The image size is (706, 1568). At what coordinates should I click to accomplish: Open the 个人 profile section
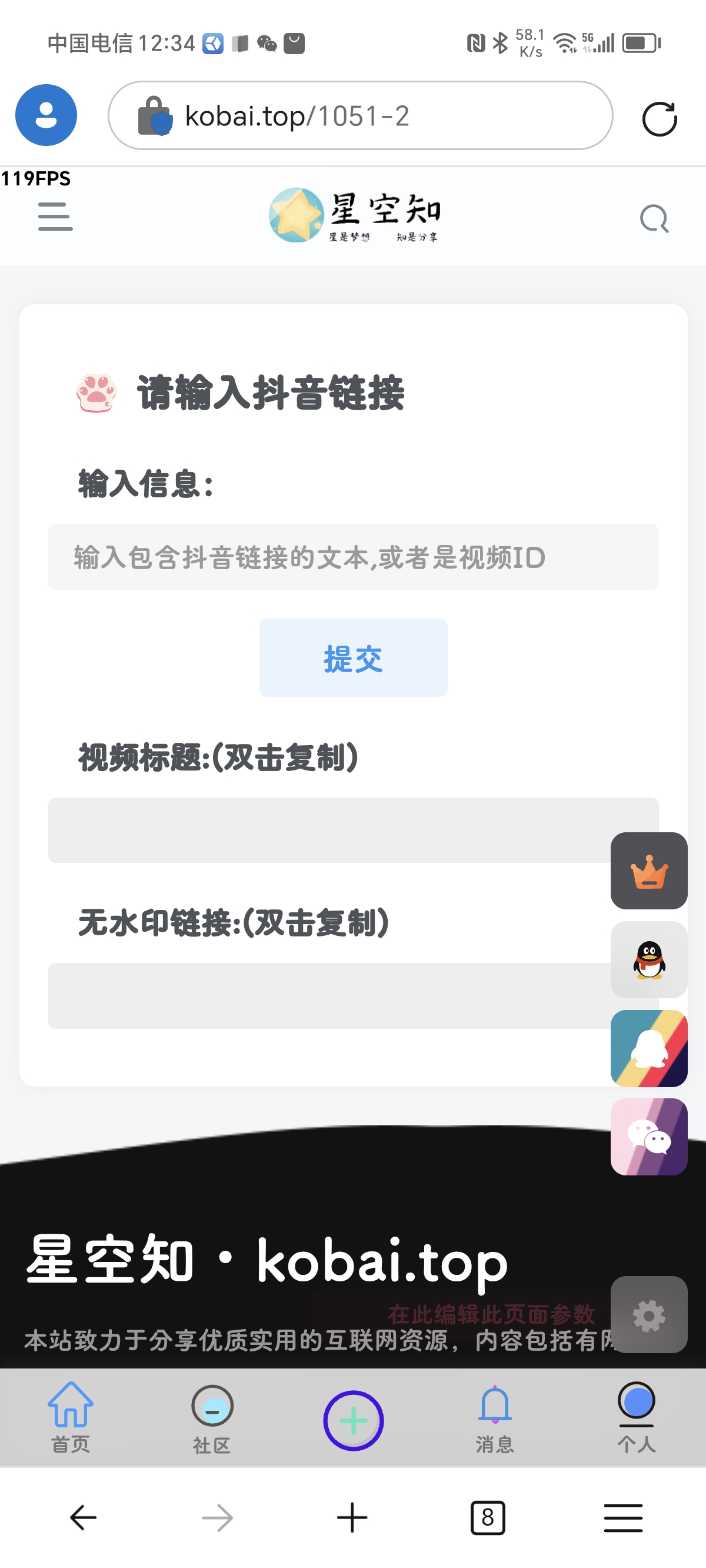635,1418
